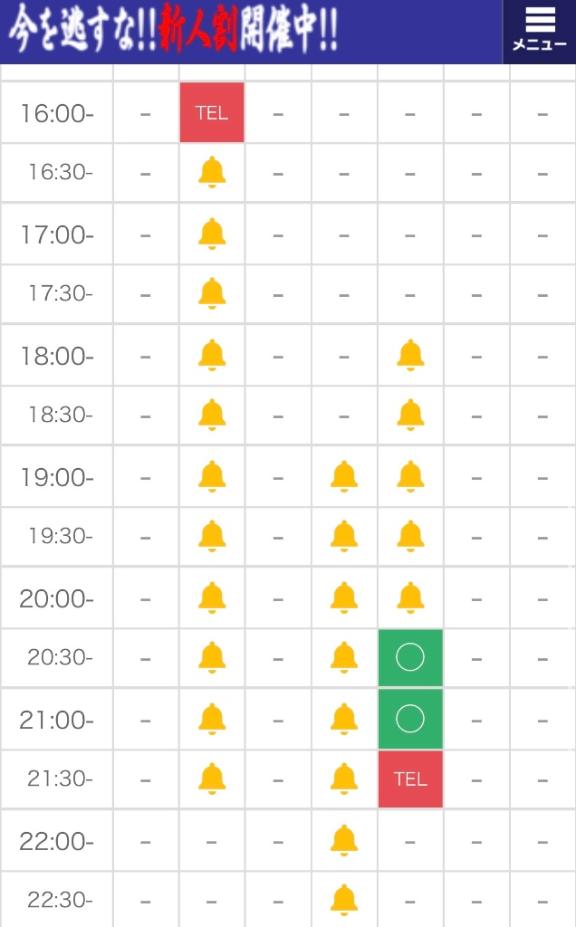Image resolution: width=576 pixels, height=927 pixels.
Task: Reserve the green circle slot at 21:00
Action: coord(410,719)
